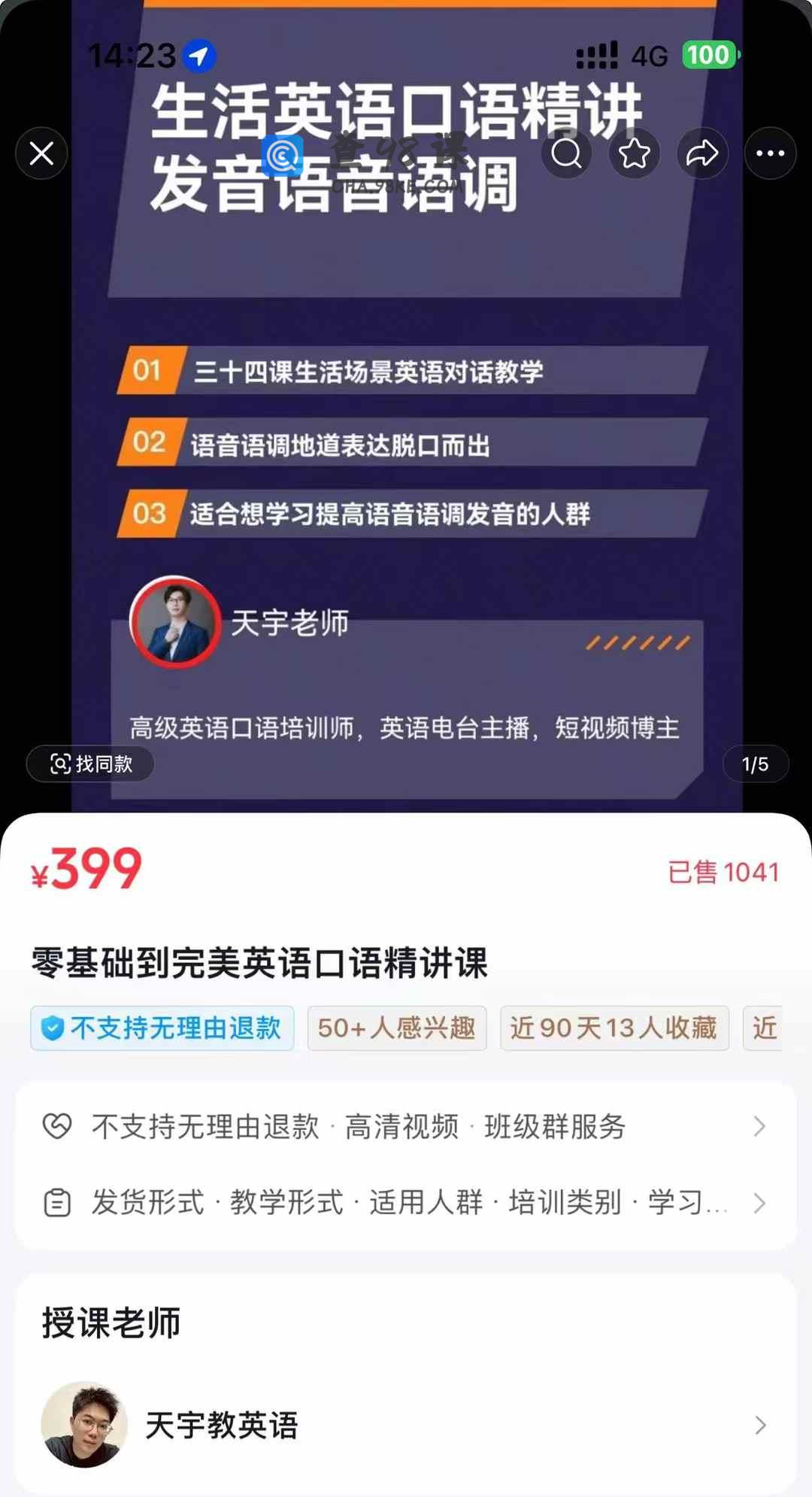812x1497 pixels.
Task: Favorite this course with the star icon
Action: pyautogui.click(x=634, y=153)
